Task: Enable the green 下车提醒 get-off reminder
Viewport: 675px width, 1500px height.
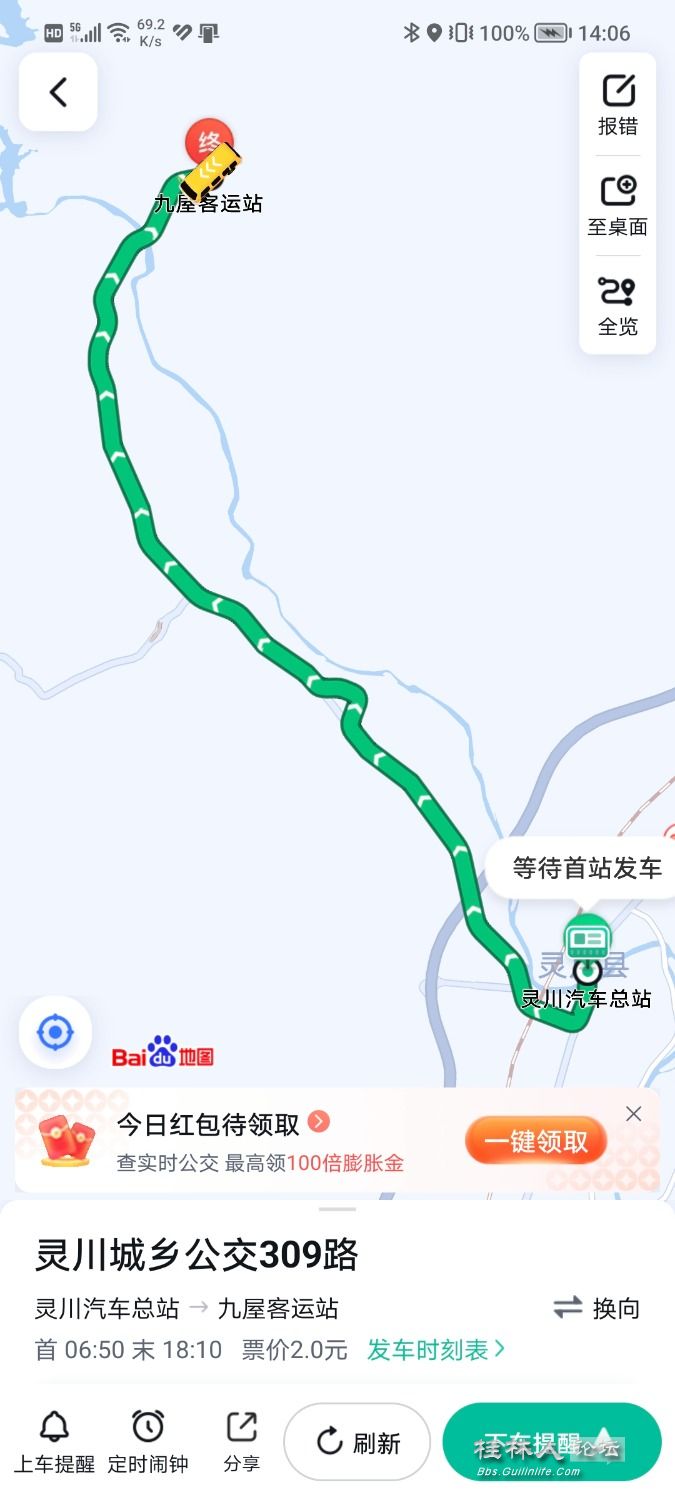Action: click(x=551, y=1442)
